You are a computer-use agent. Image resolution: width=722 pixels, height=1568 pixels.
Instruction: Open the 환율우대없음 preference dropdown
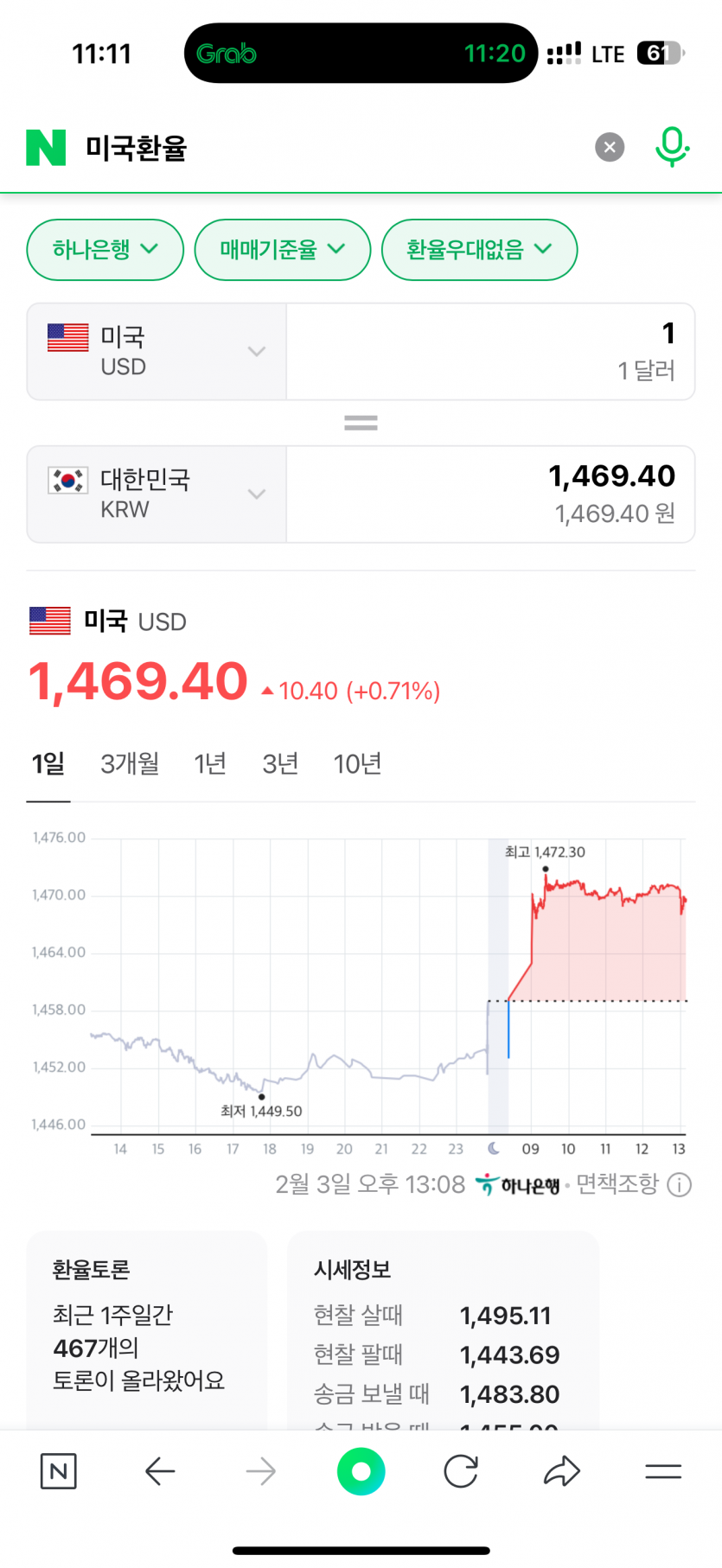[479, 250]
